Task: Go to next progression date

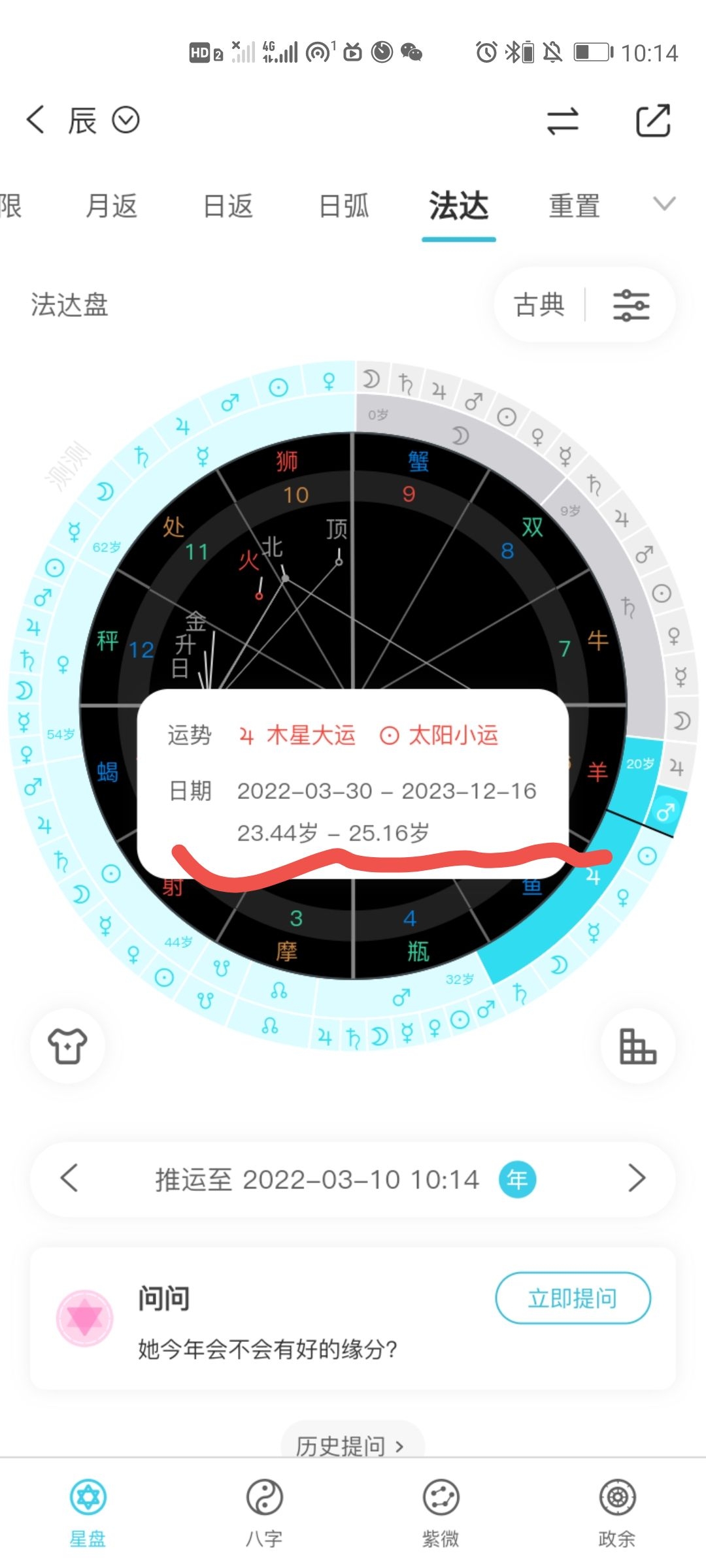Action: (637, 1179)
